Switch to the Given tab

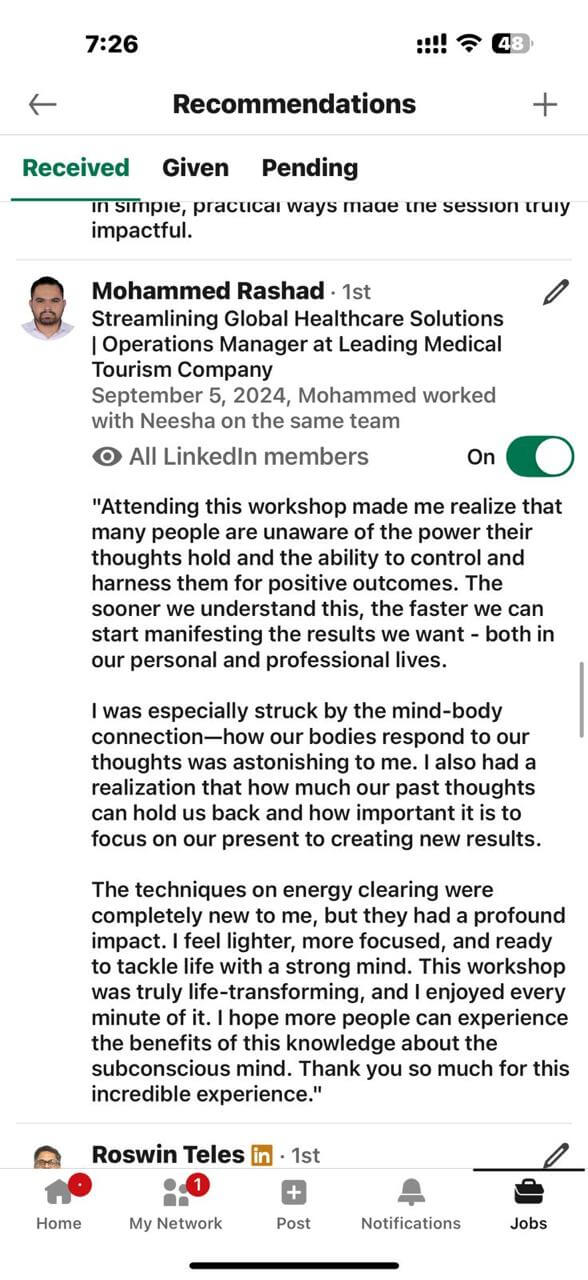pos(195,167)
